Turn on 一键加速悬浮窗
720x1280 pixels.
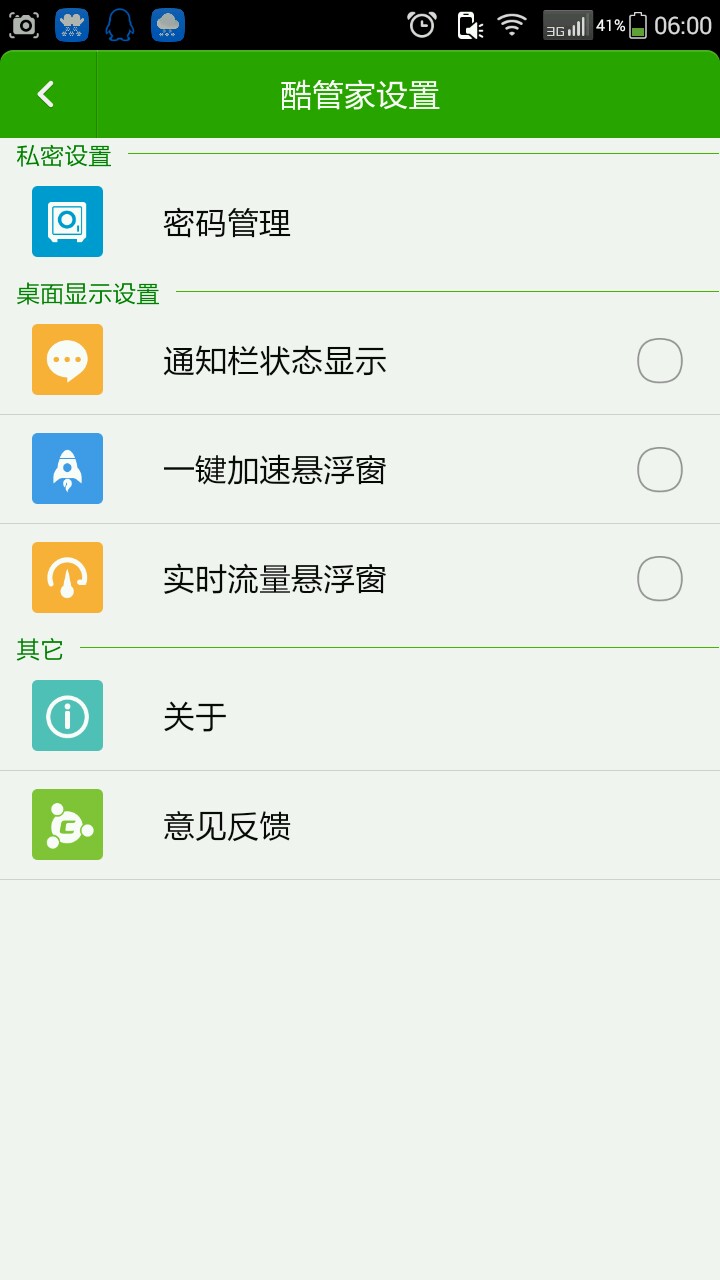[x=659, y=469]
